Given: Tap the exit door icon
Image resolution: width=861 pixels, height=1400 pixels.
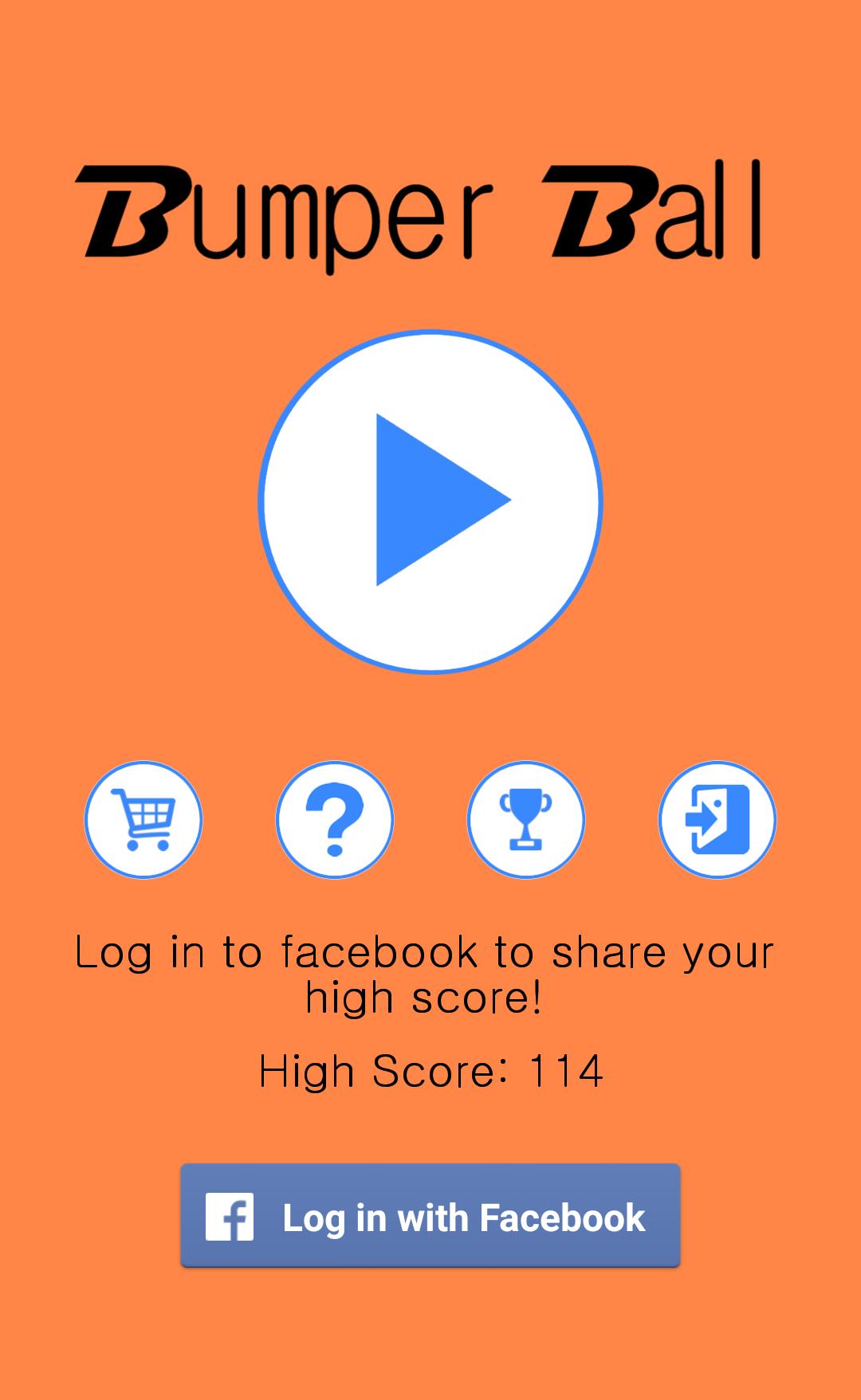Looking at the screenshot, I should 717,819.
